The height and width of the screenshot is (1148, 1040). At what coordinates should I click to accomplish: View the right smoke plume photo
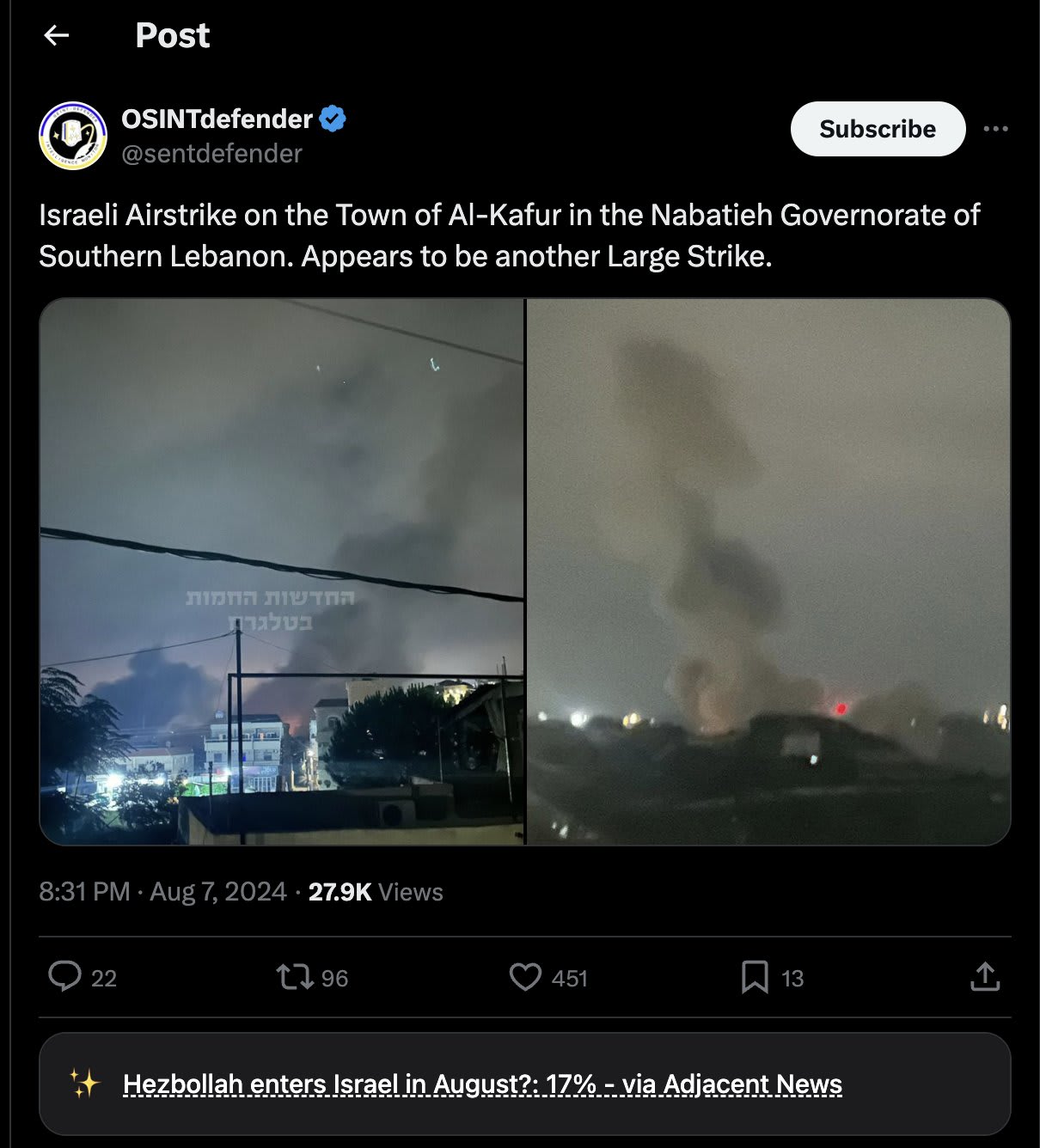768,571
